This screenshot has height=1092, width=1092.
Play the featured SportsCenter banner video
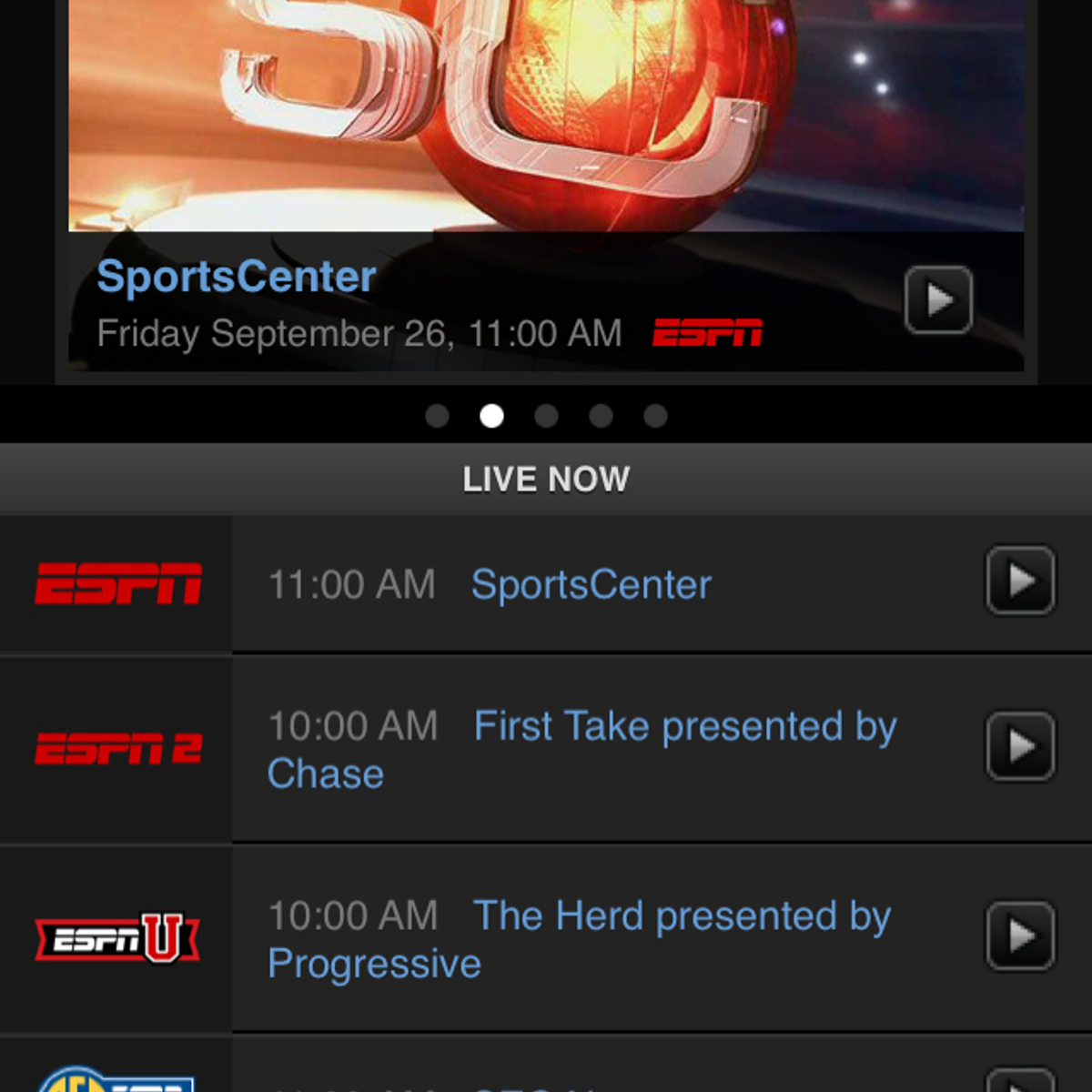(x=938, y=299)
